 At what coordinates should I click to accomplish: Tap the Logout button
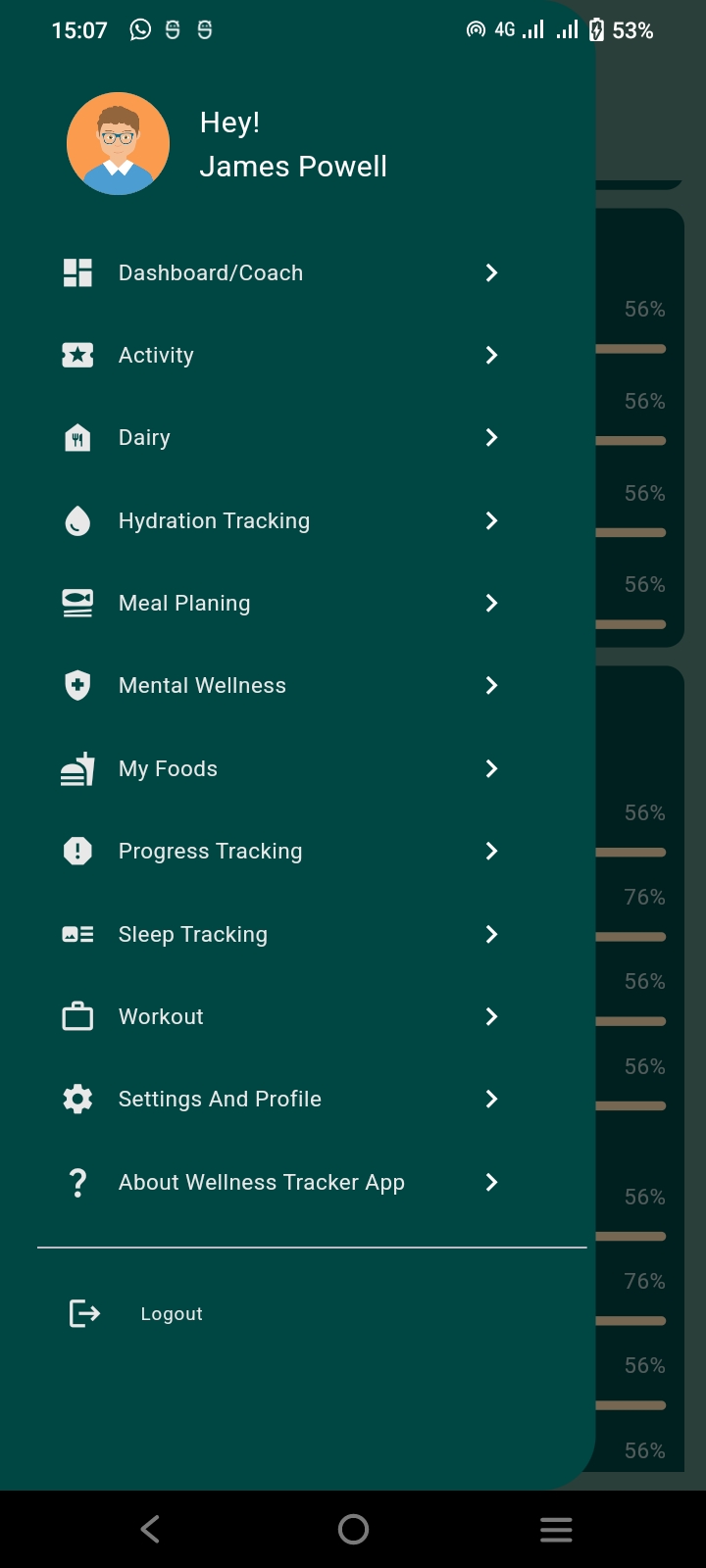pos(171,1313)
